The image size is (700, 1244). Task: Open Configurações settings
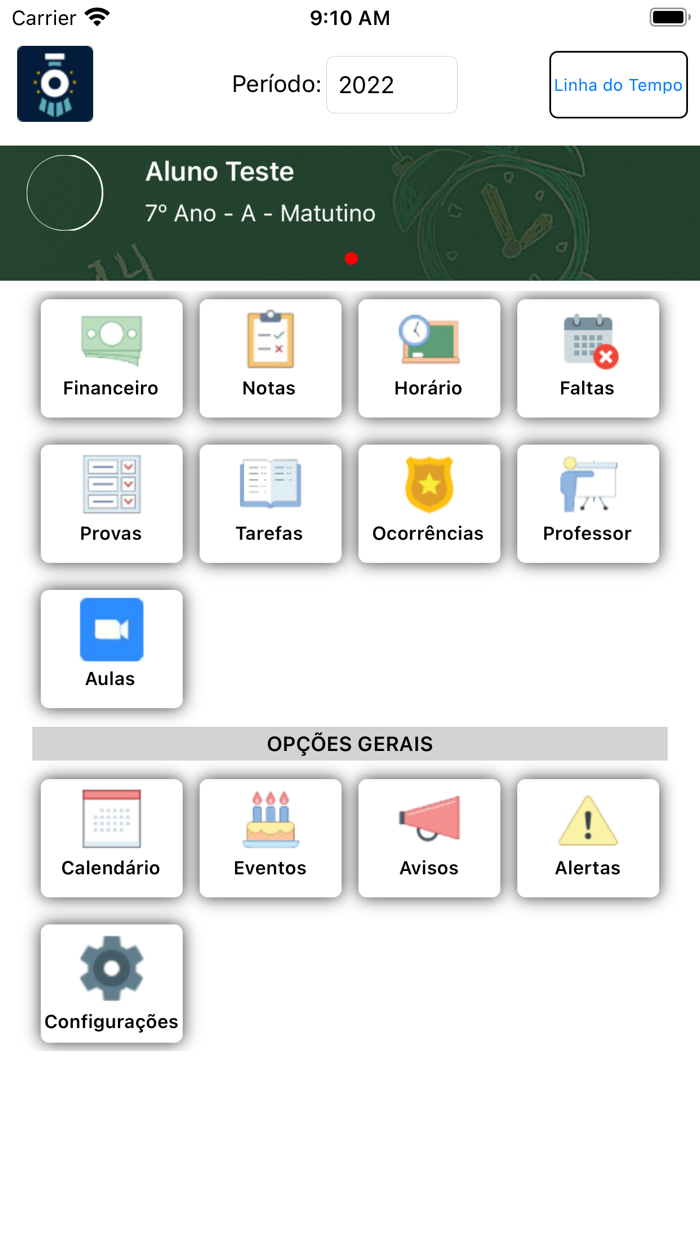[x=111, y=983]
